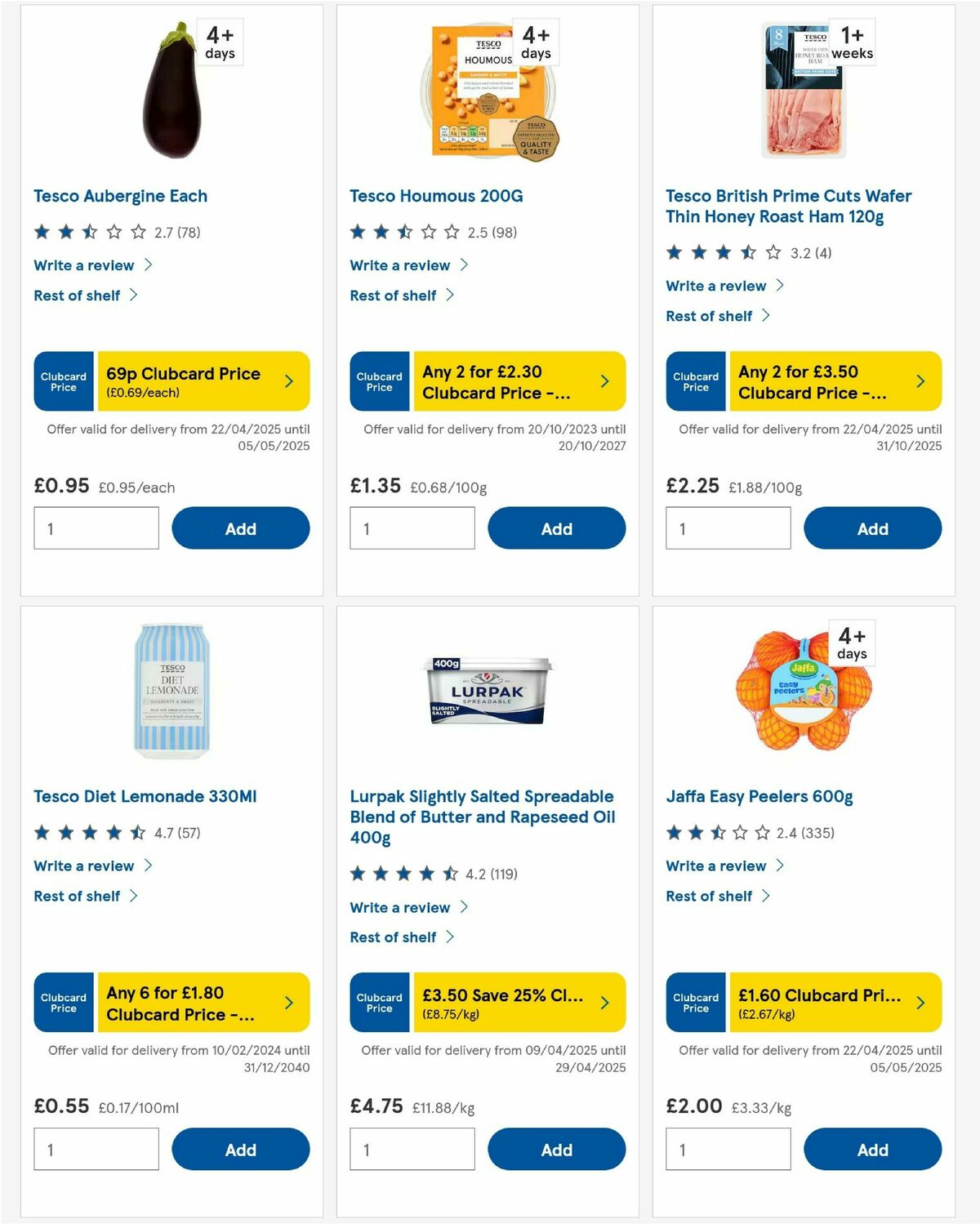Click the Clubcard Price badge on Diet Lemonade offer

[63, 1003]
